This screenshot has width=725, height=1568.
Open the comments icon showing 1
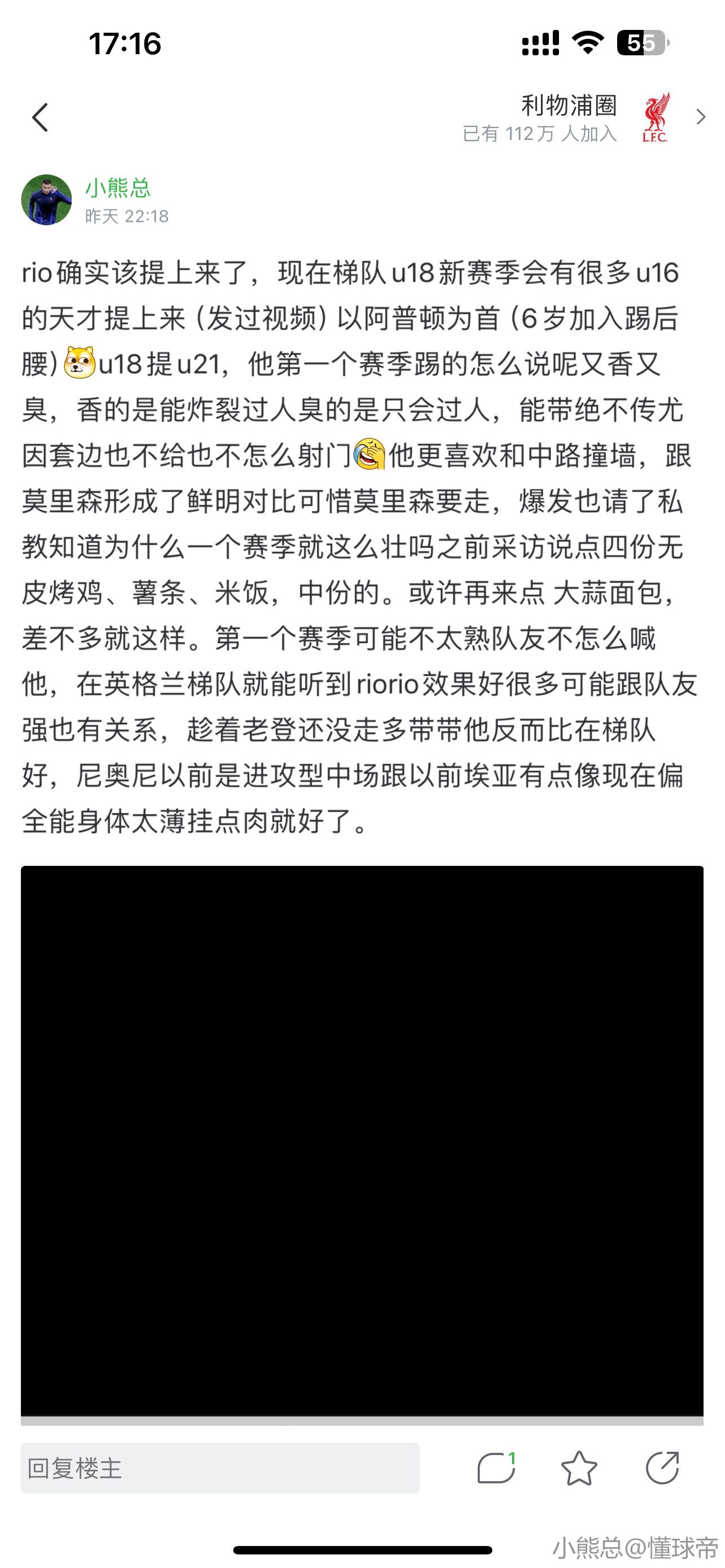click(x=497, y=1468)
